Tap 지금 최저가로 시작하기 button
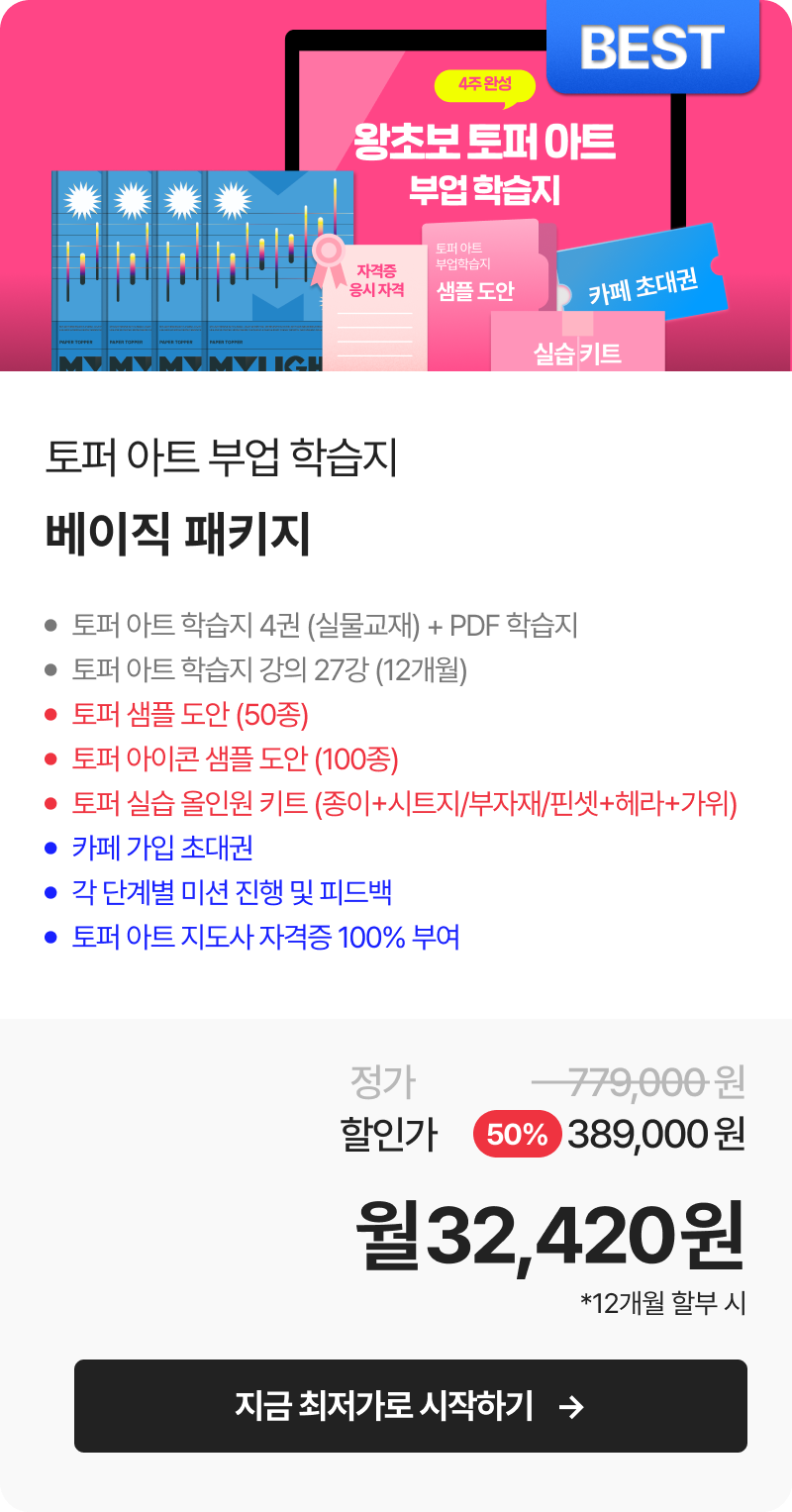The width and height of the screenshot is (792, 1512). coord(410,1405)
